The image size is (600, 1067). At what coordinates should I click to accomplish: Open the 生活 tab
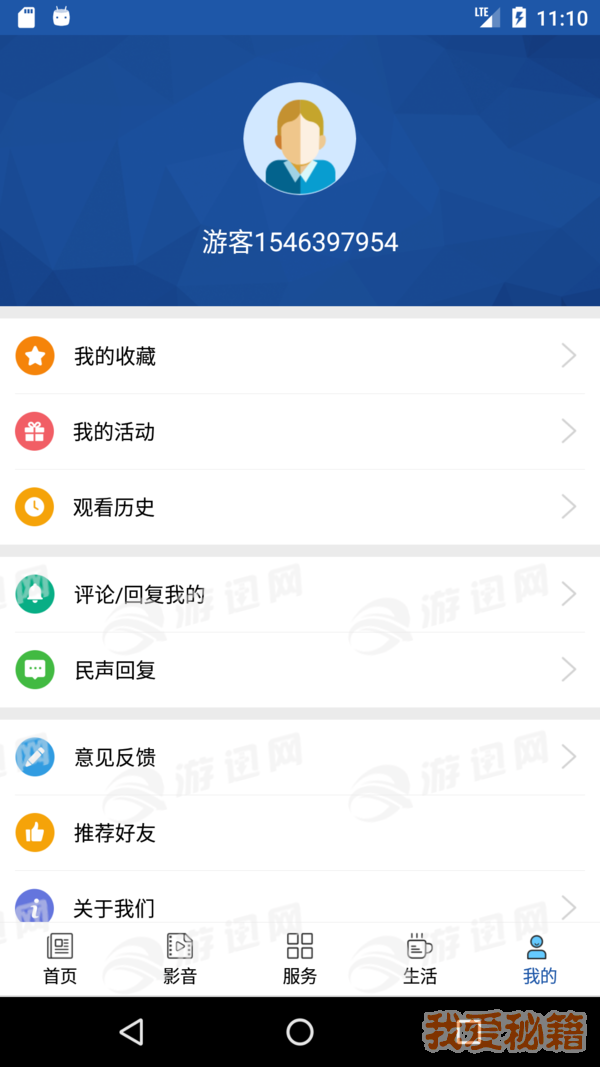pyautogui.click(x=420, y=959)
